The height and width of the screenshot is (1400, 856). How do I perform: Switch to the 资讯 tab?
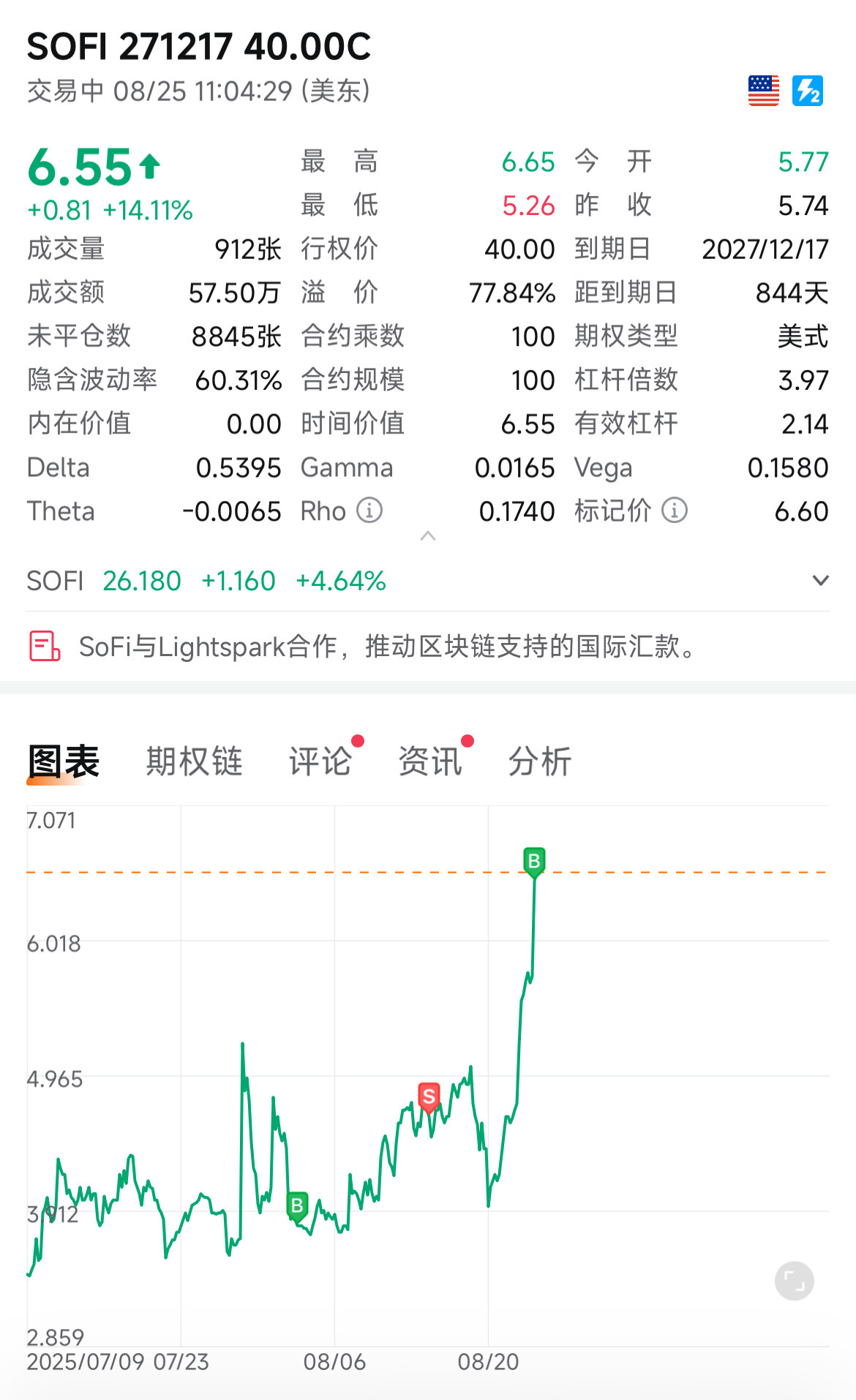click(x=429, y=761)
